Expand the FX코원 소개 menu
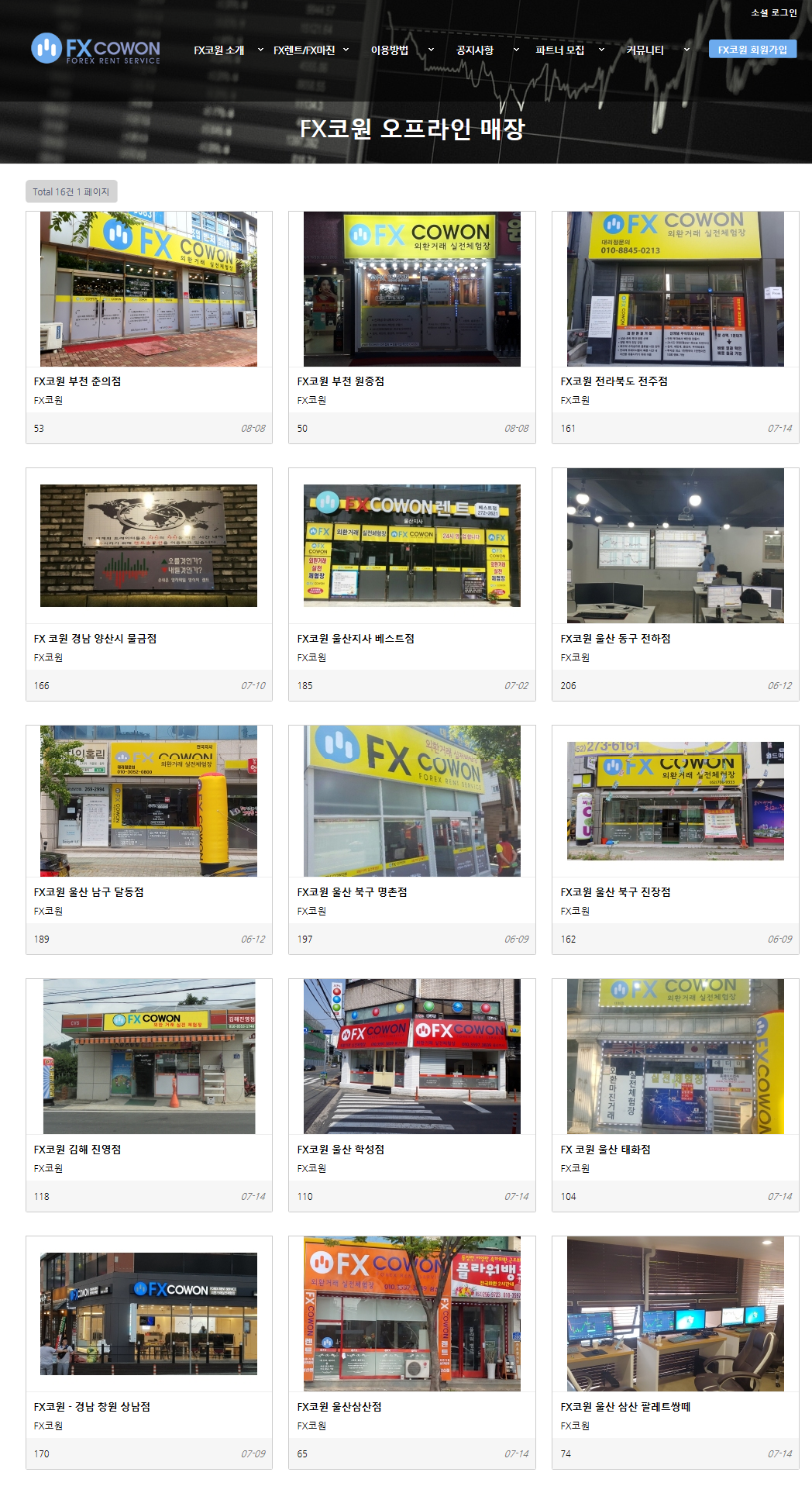812x1486 pixels. coord(228,50)
